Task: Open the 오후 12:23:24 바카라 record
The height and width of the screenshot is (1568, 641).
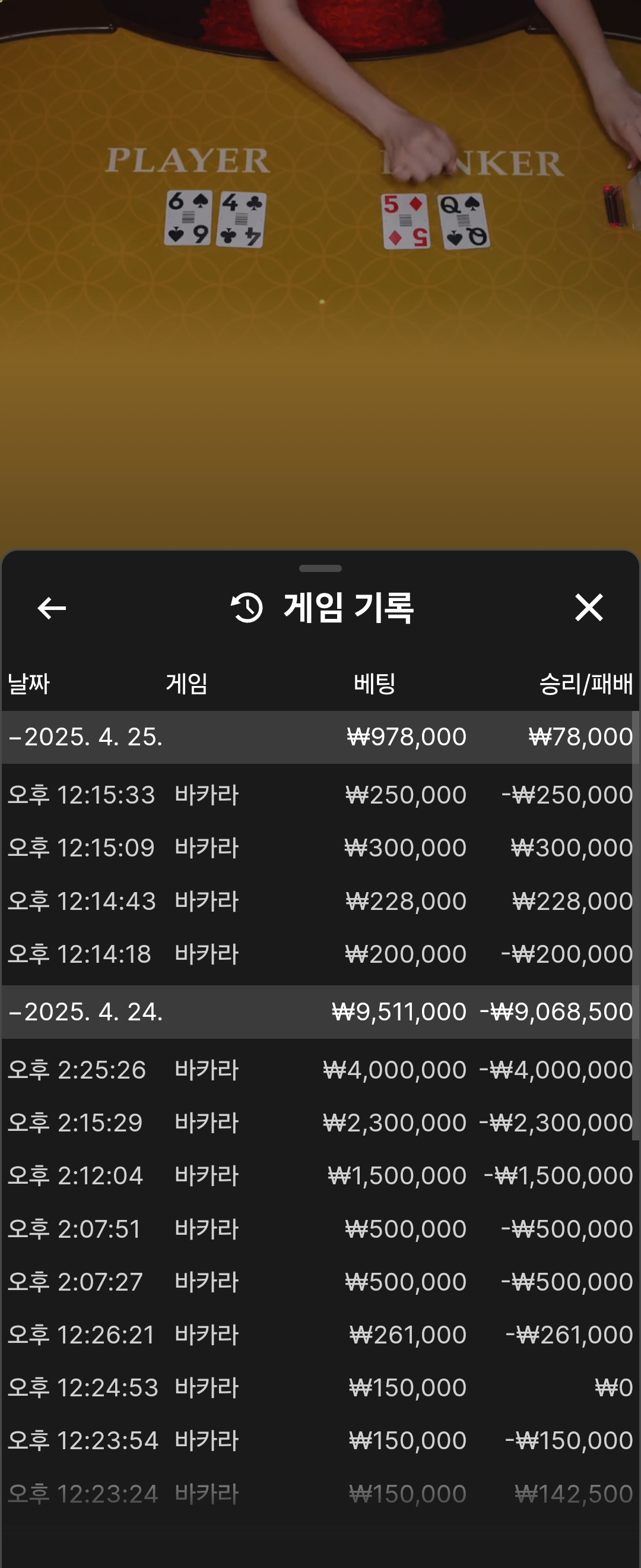Action: coord(320,1494)
